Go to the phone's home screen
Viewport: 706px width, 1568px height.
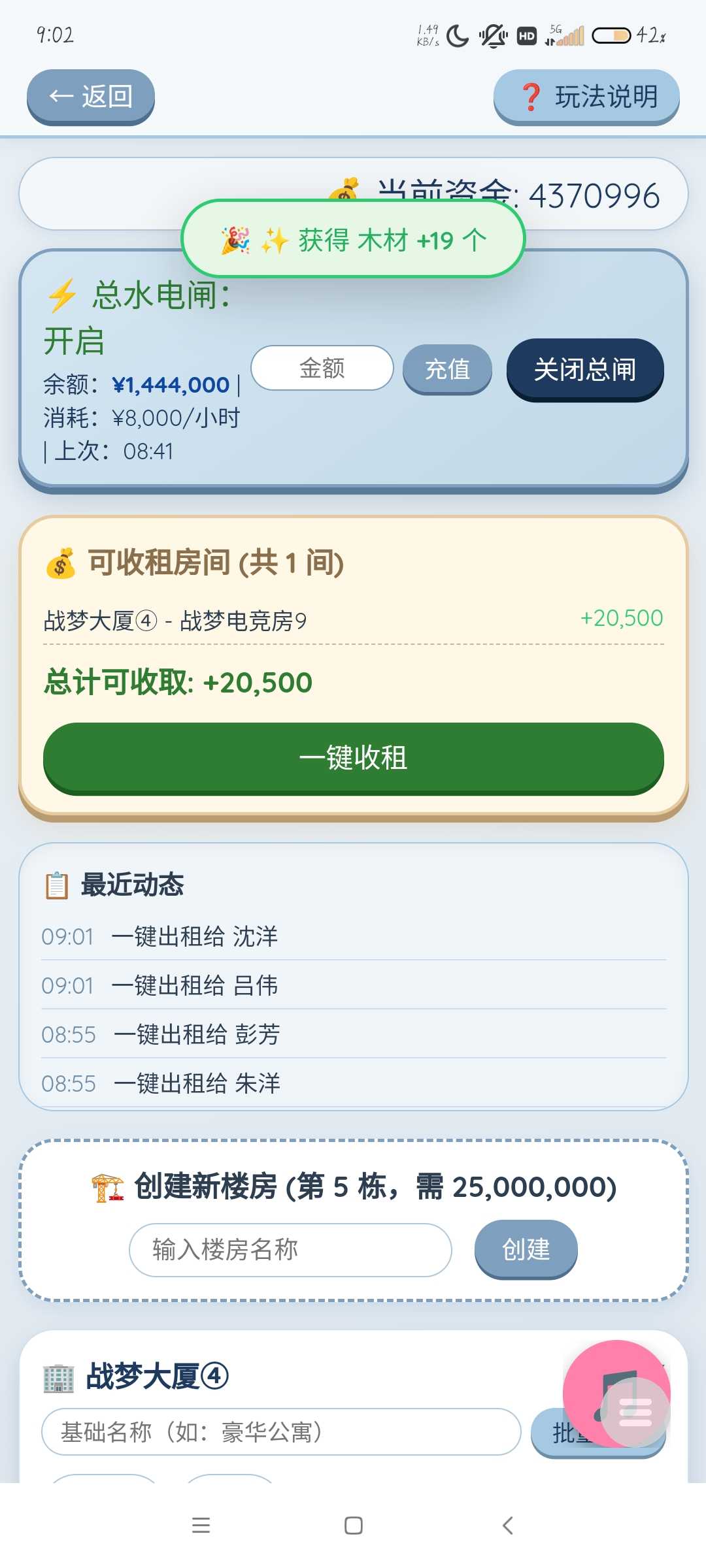coord(353,1526)
